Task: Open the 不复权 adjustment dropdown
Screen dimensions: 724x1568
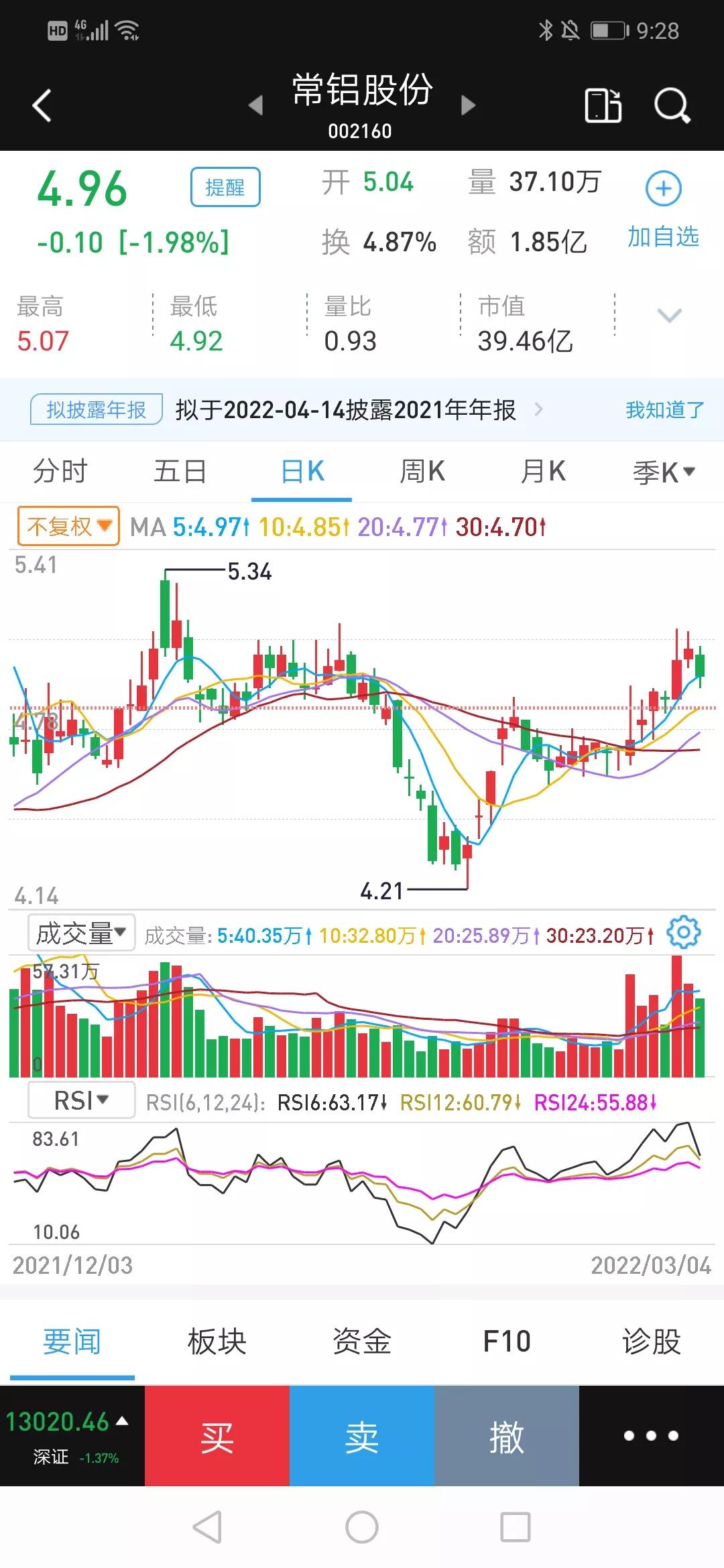Action: click(x=68, y=527)
